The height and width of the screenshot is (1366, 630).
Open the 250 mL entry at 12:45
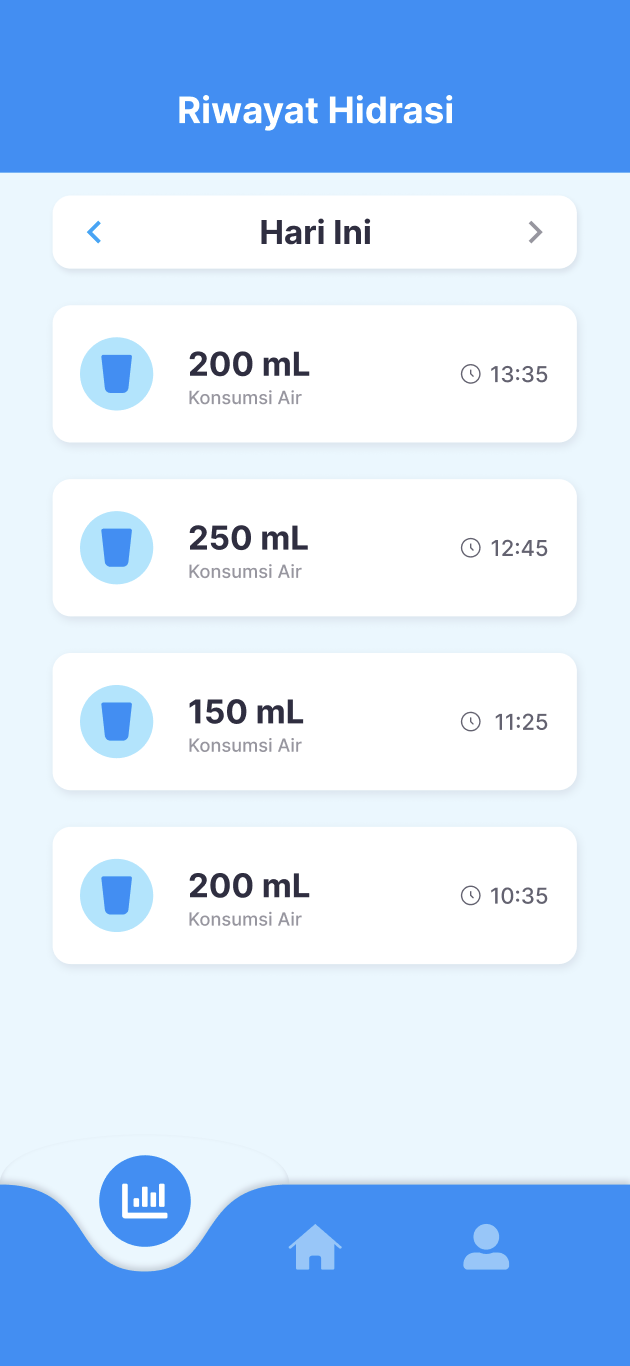[315, 548]
